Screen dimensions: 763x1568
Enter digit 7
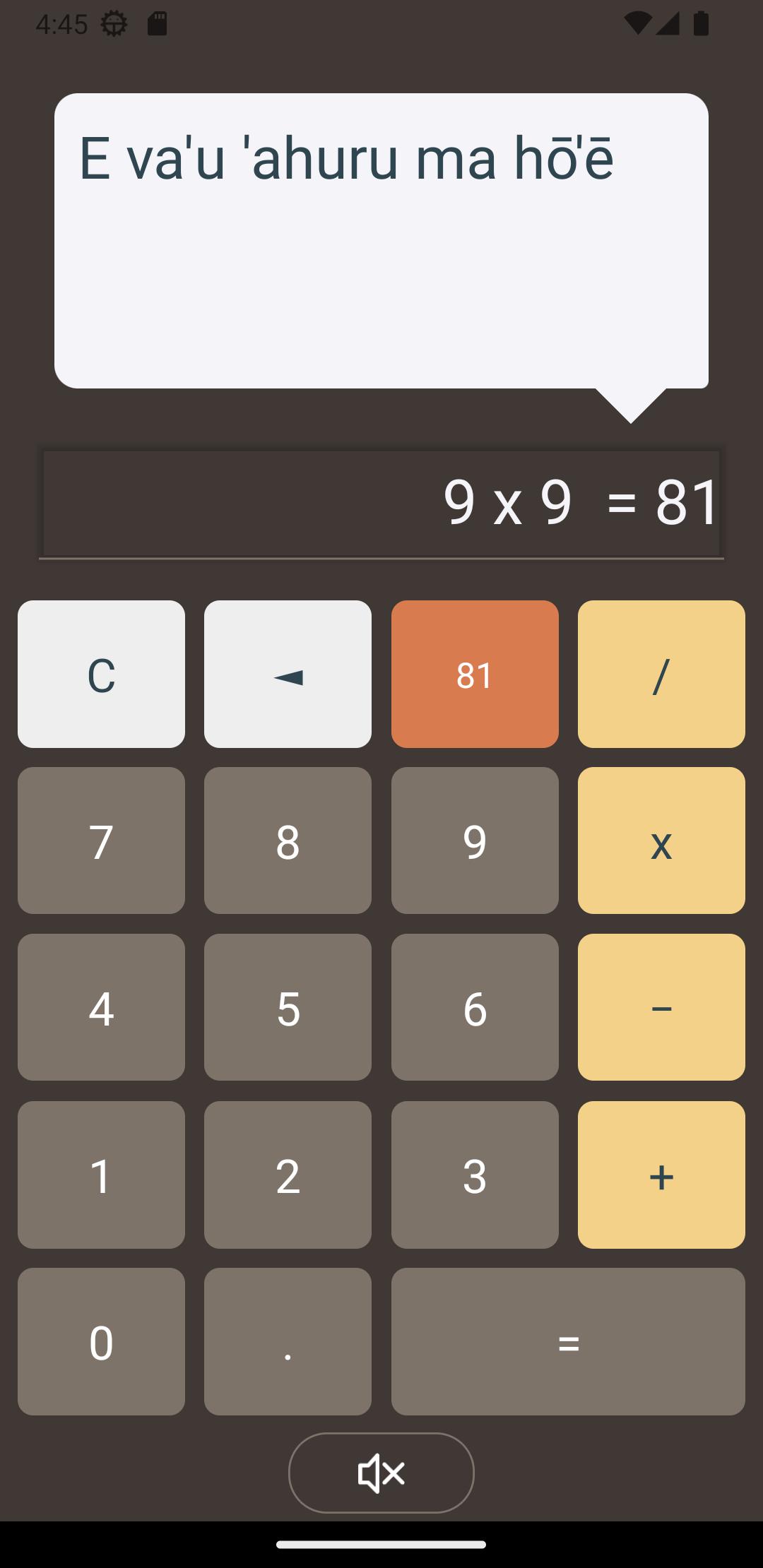pyautogui.click(x=101, y=841)
